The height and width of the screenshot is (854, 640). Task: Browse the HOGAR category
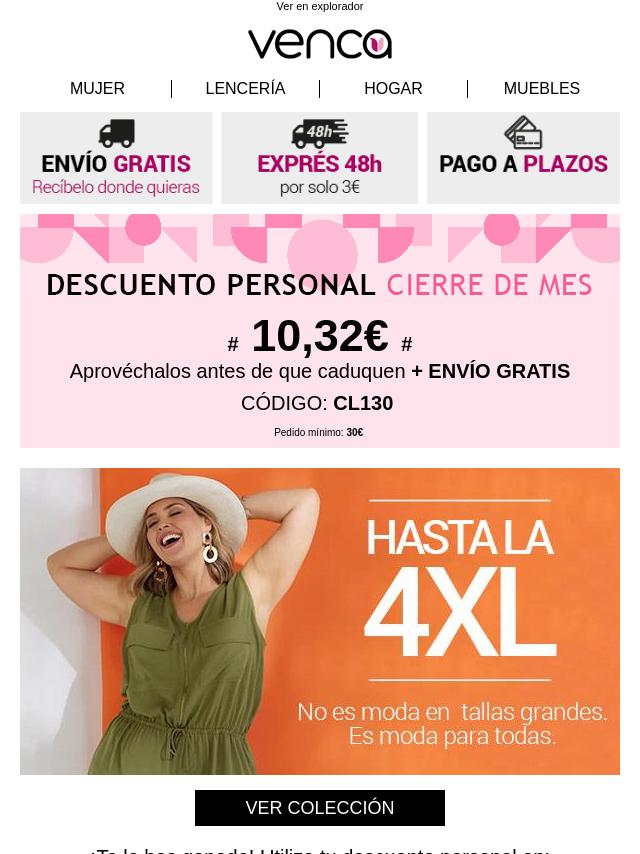pyautogui.click(x=393, y=89)
